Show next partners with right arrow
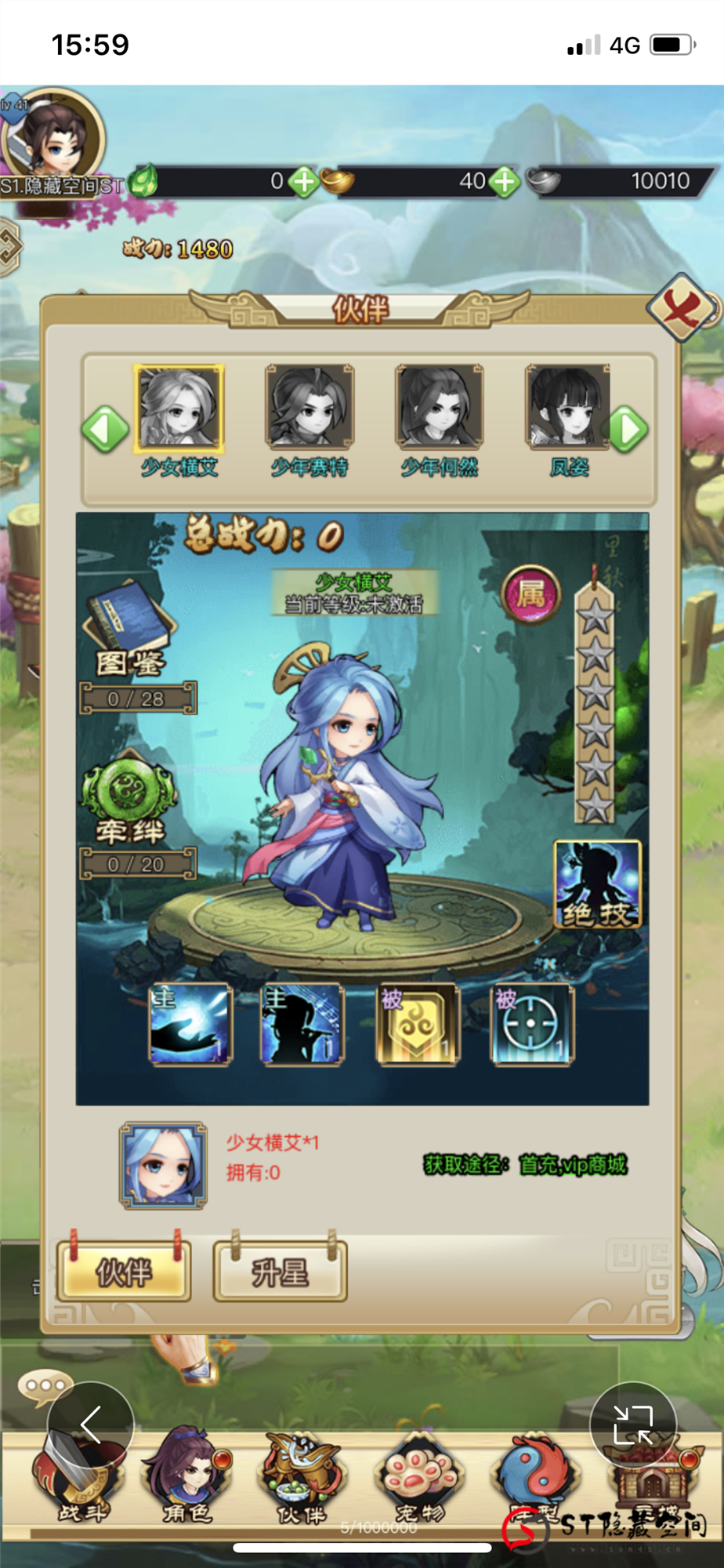 point(628,430)
